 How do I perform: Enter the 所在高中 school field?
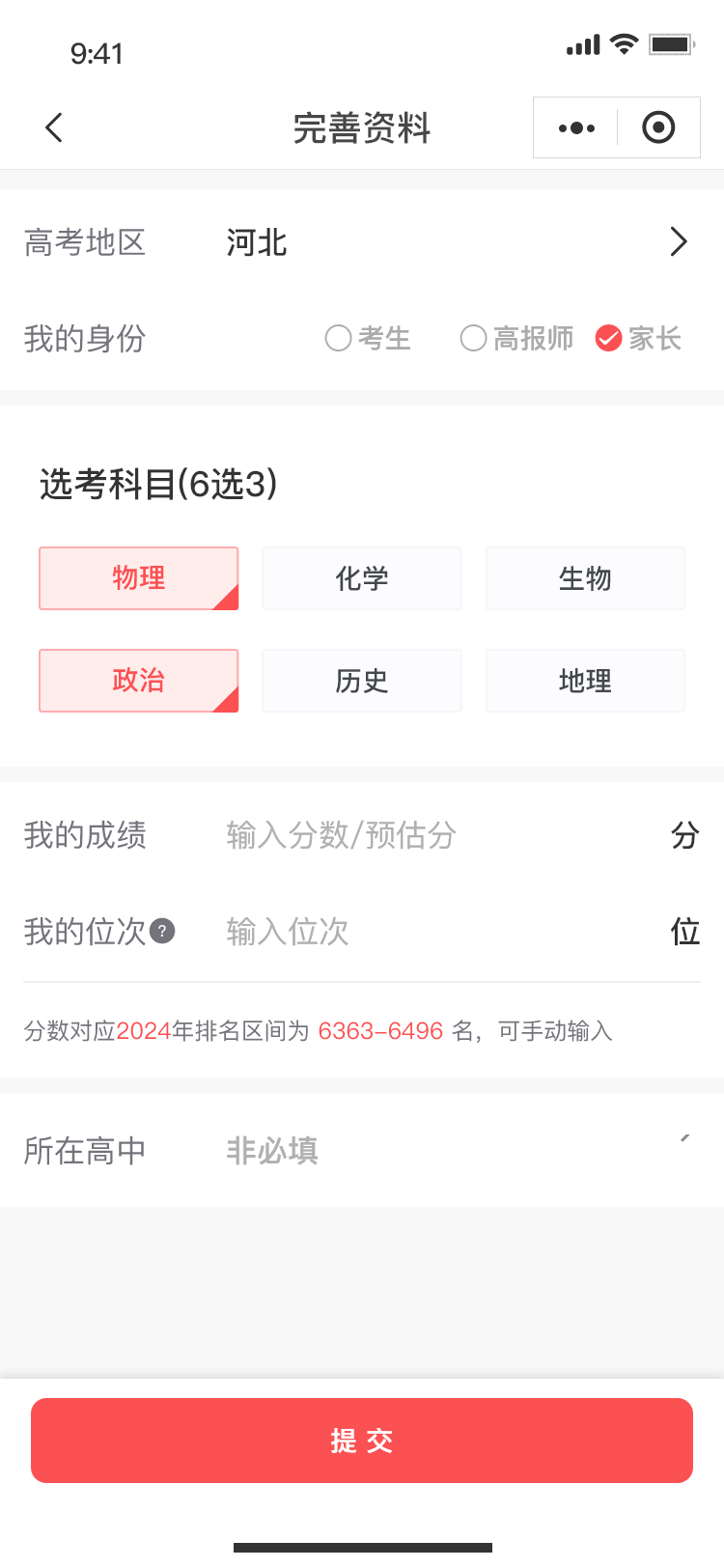434,1150
